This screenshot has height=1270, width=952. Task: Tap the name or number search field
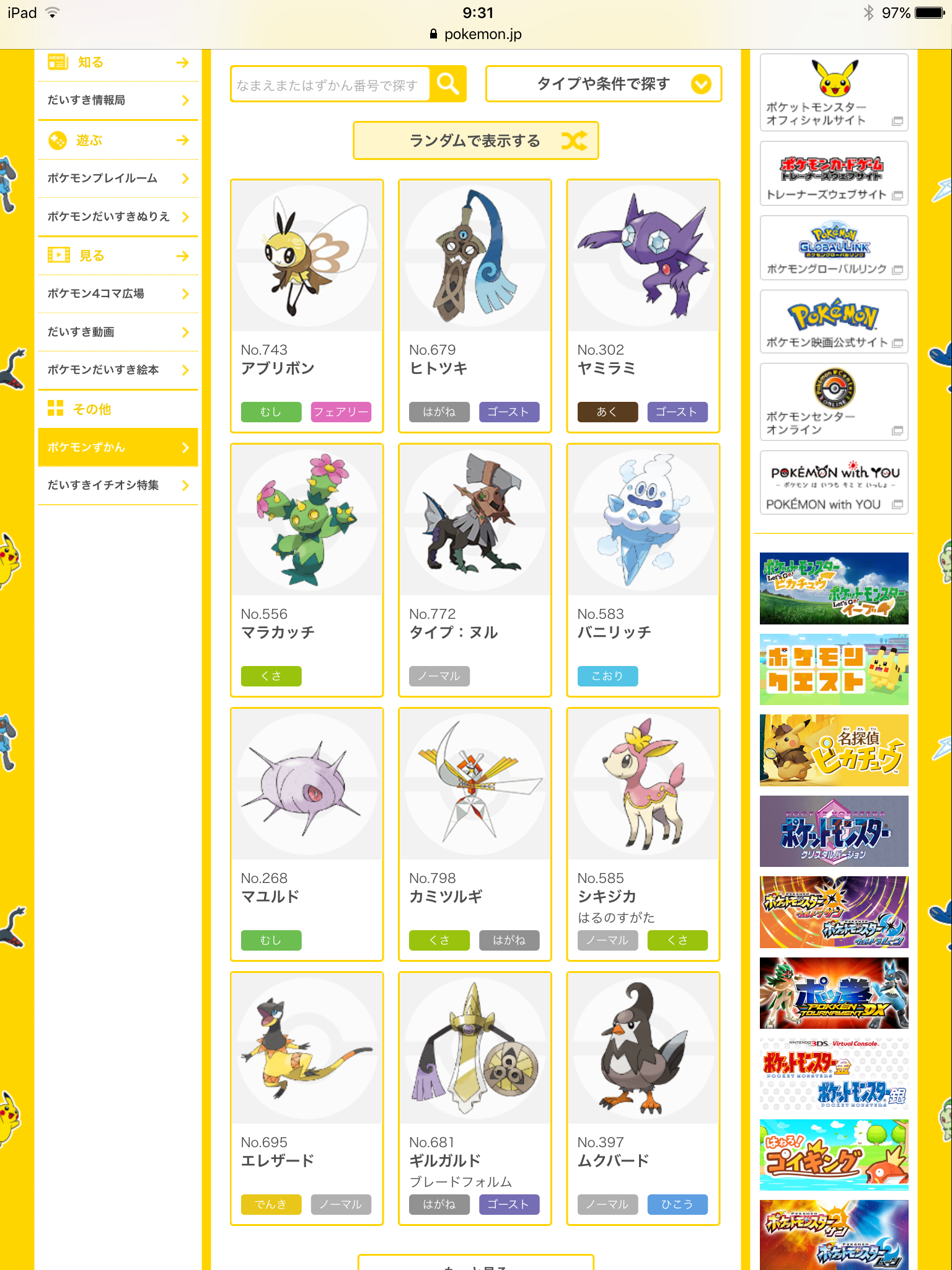click(330, 84)
